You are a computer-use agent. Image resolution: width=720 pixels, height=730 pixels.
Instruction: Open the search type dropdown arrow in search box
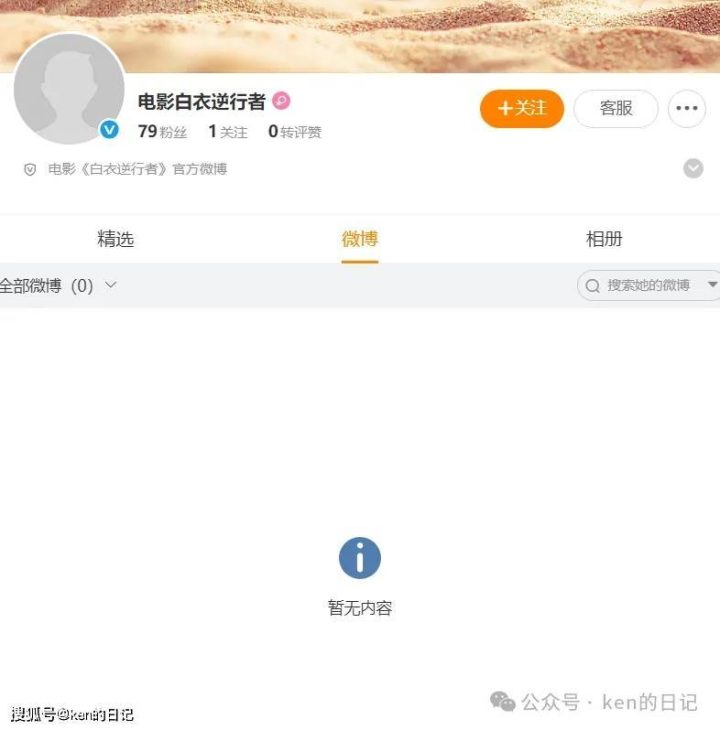coord(711,285)
